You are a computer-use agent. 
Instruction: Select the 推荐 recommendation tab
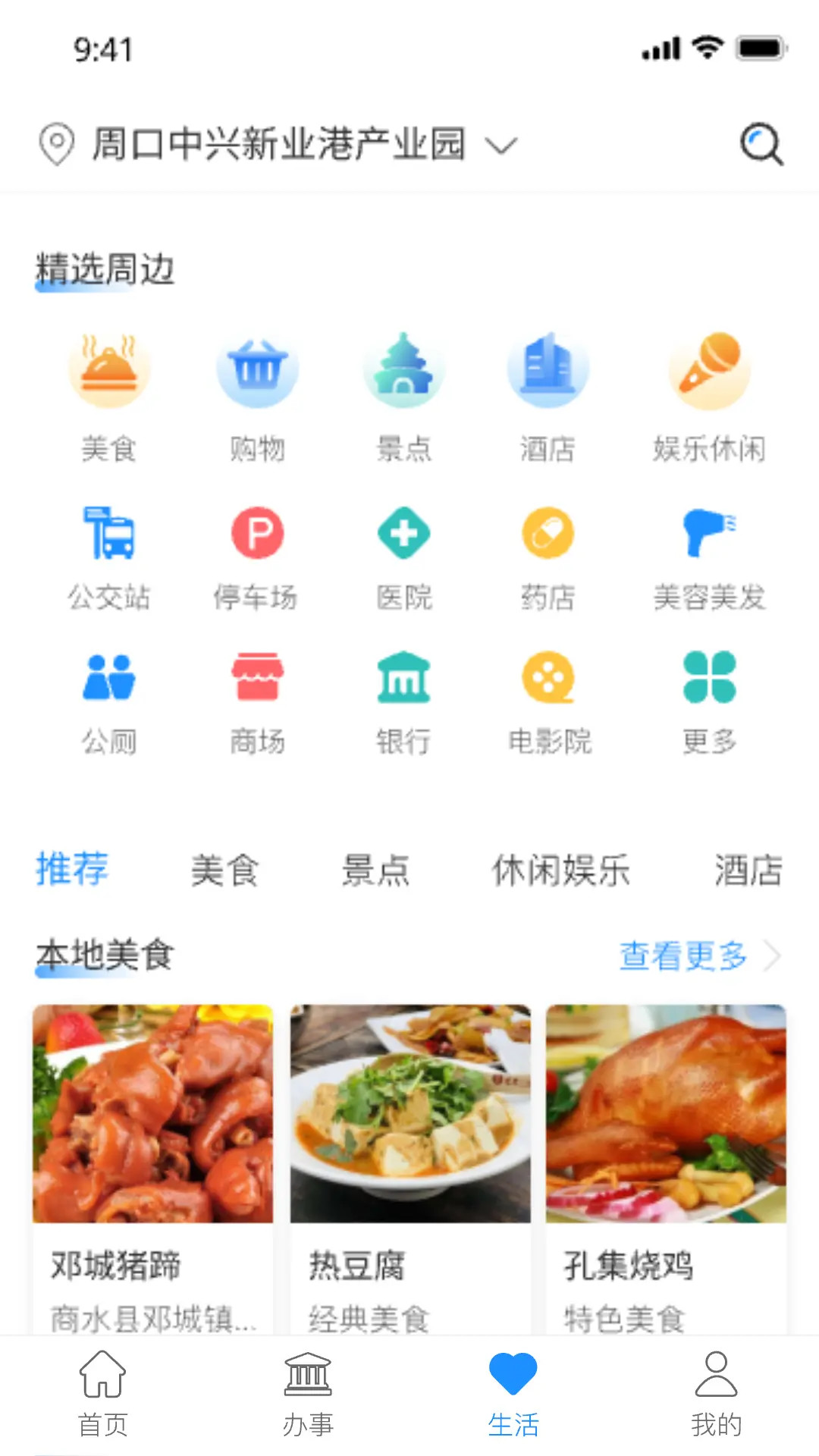pyautogui.click(x=72, y=870)
